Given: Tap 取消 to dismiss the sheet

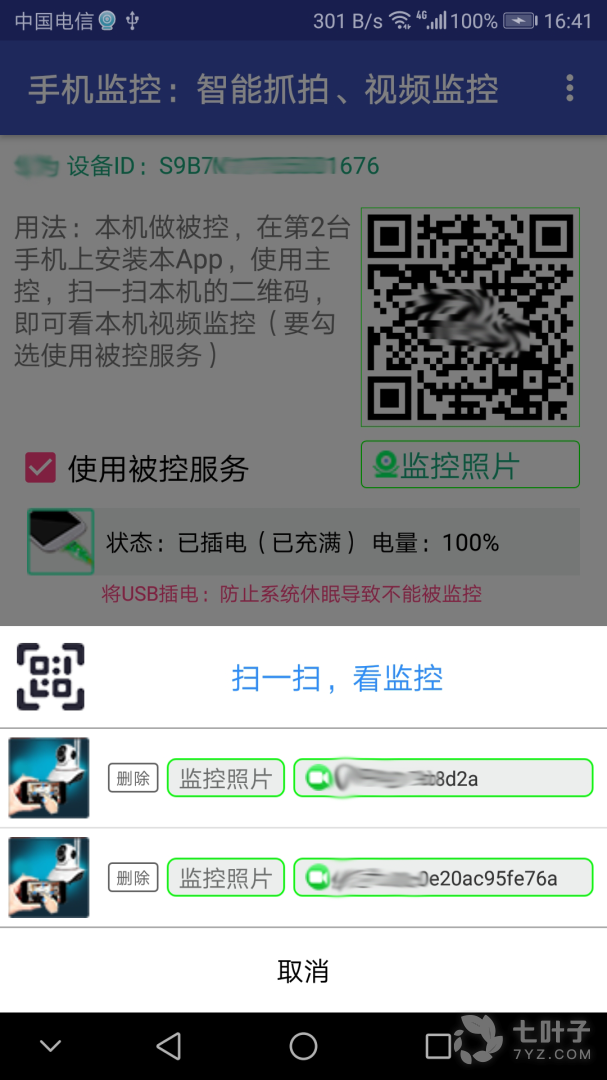Looking at the screenshot, I should [x=303, y=970].
